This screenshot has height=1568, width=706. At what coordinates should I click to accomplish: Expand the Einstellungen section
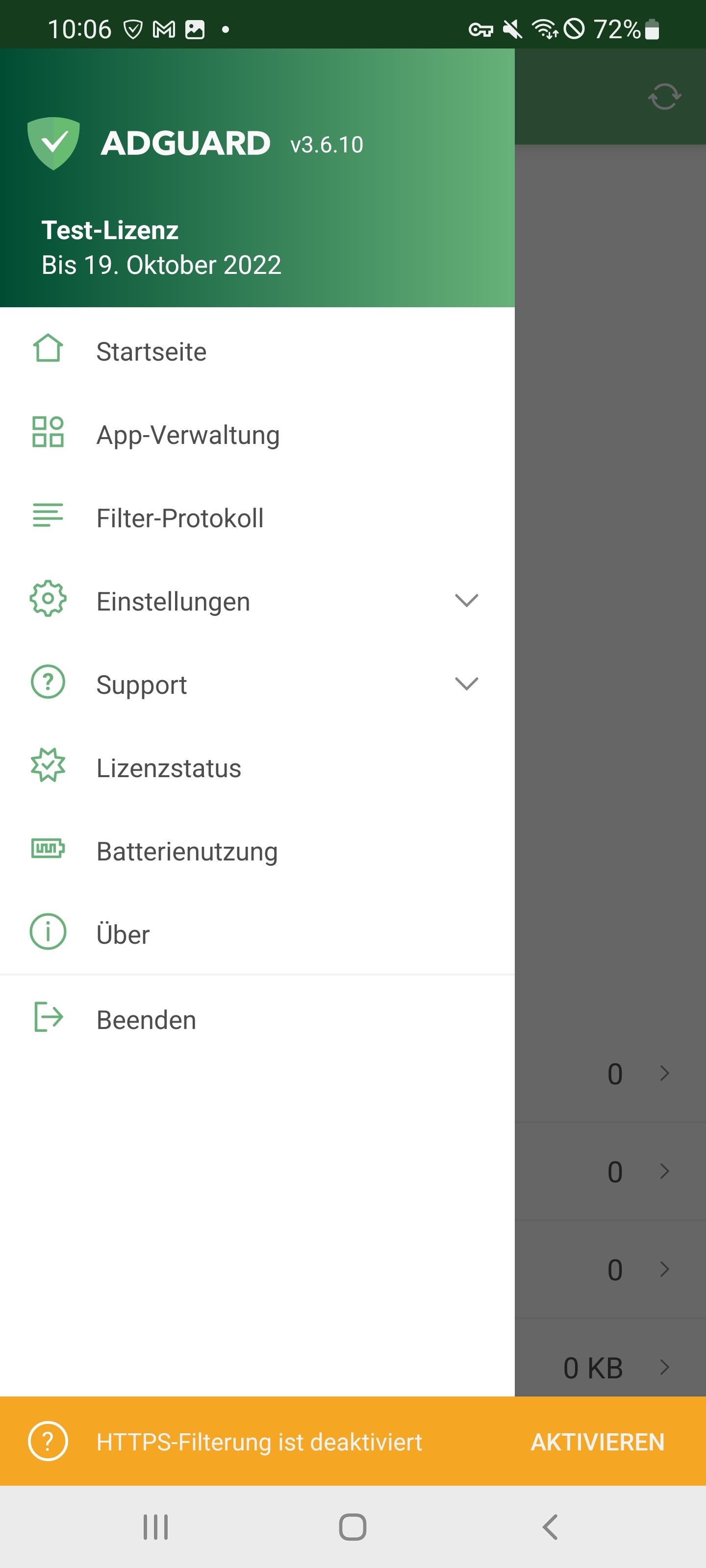[x=257, y=601]
